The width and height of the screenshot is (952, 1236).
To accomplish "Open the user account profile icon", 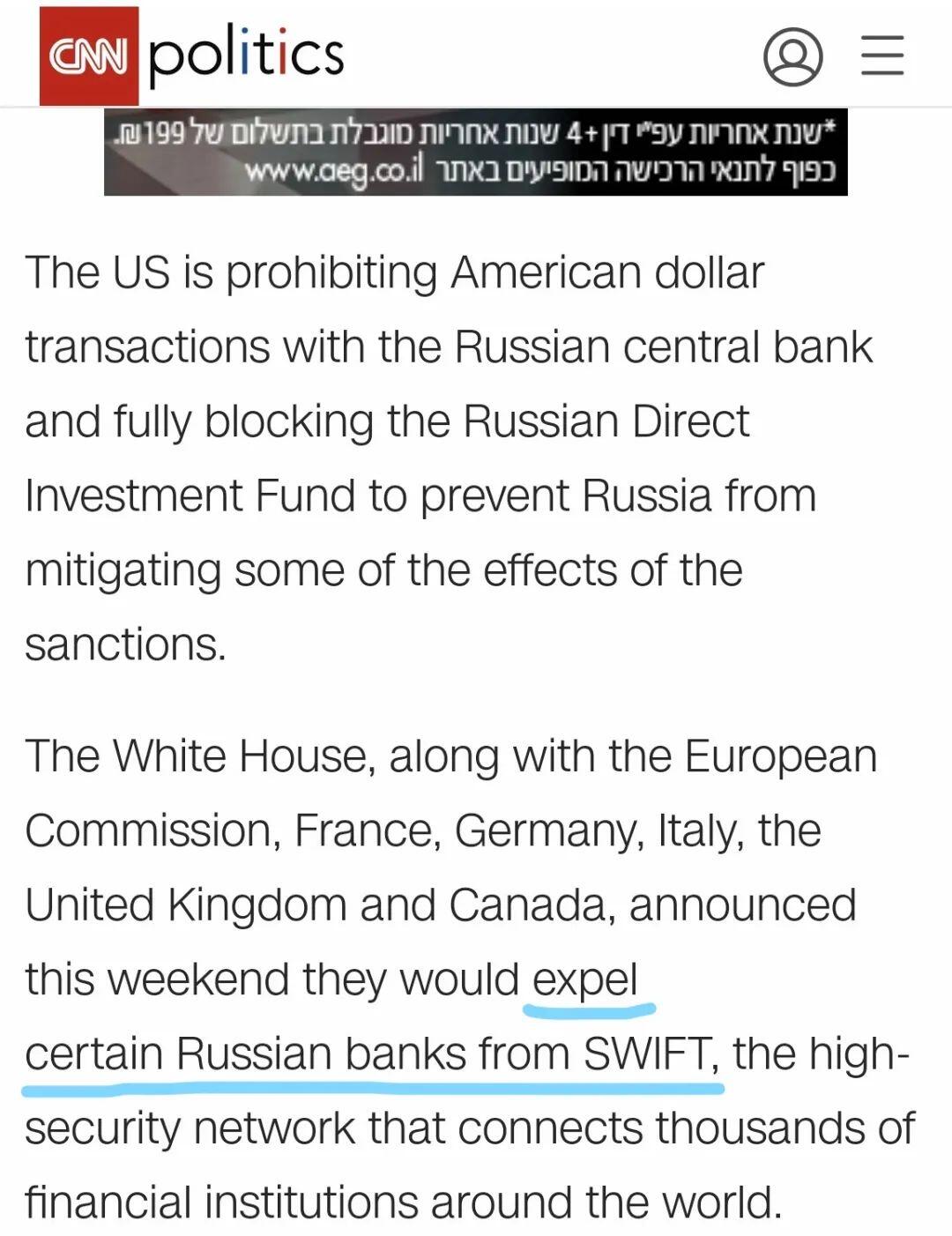I will click(792, 56).
